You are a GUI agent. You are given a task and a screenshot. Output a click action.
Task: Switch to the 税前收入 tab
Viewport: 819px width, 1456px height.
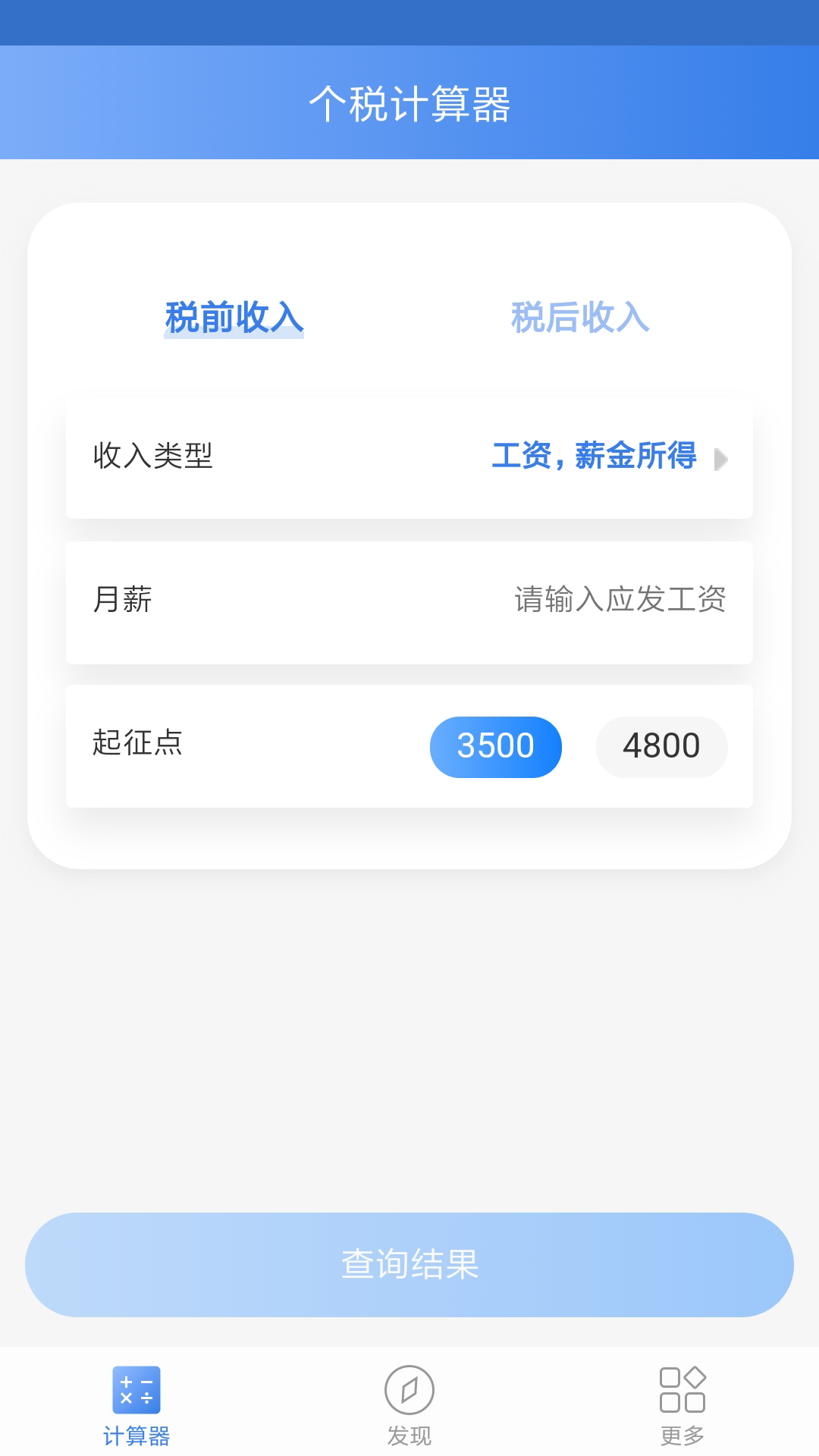234,317
